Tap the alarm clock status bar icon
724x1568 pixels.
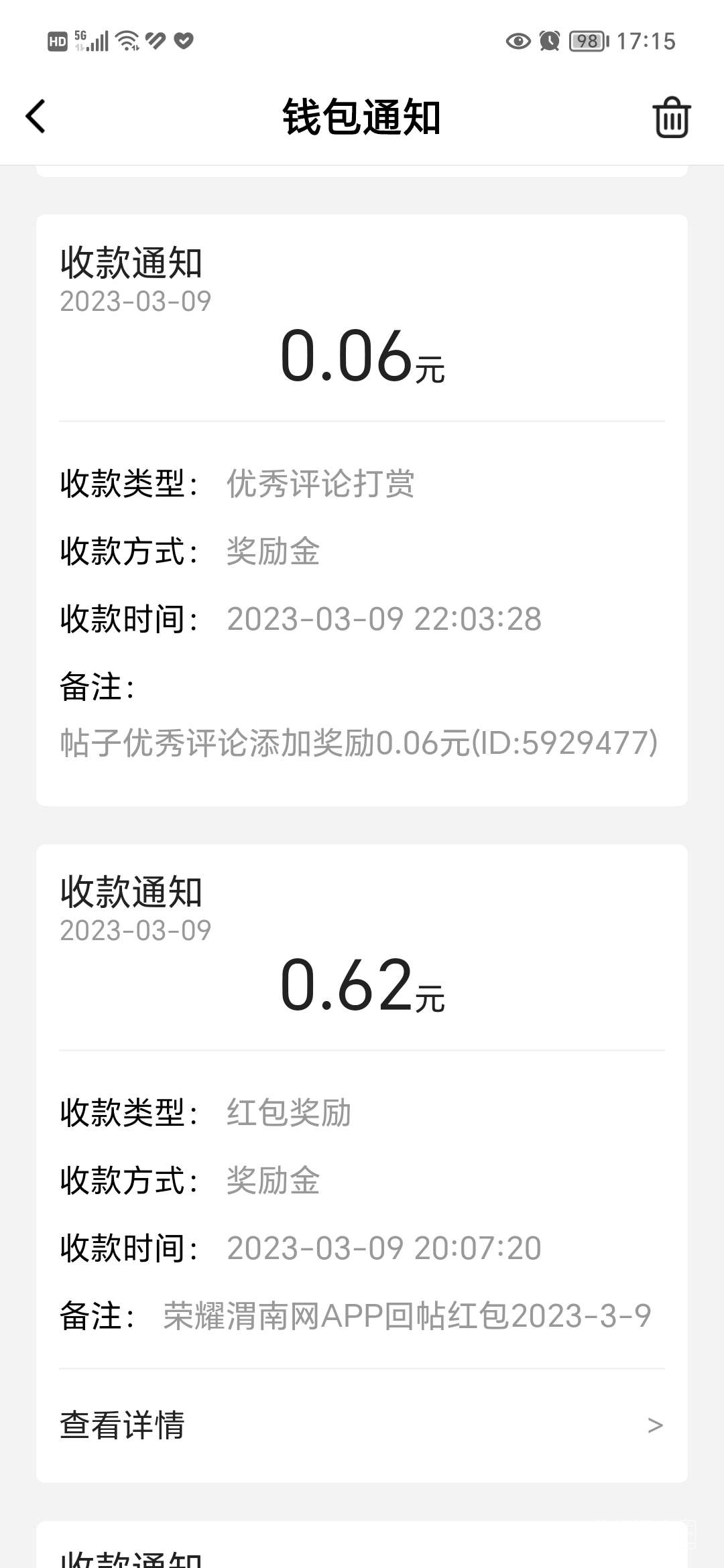click(550, 42)
